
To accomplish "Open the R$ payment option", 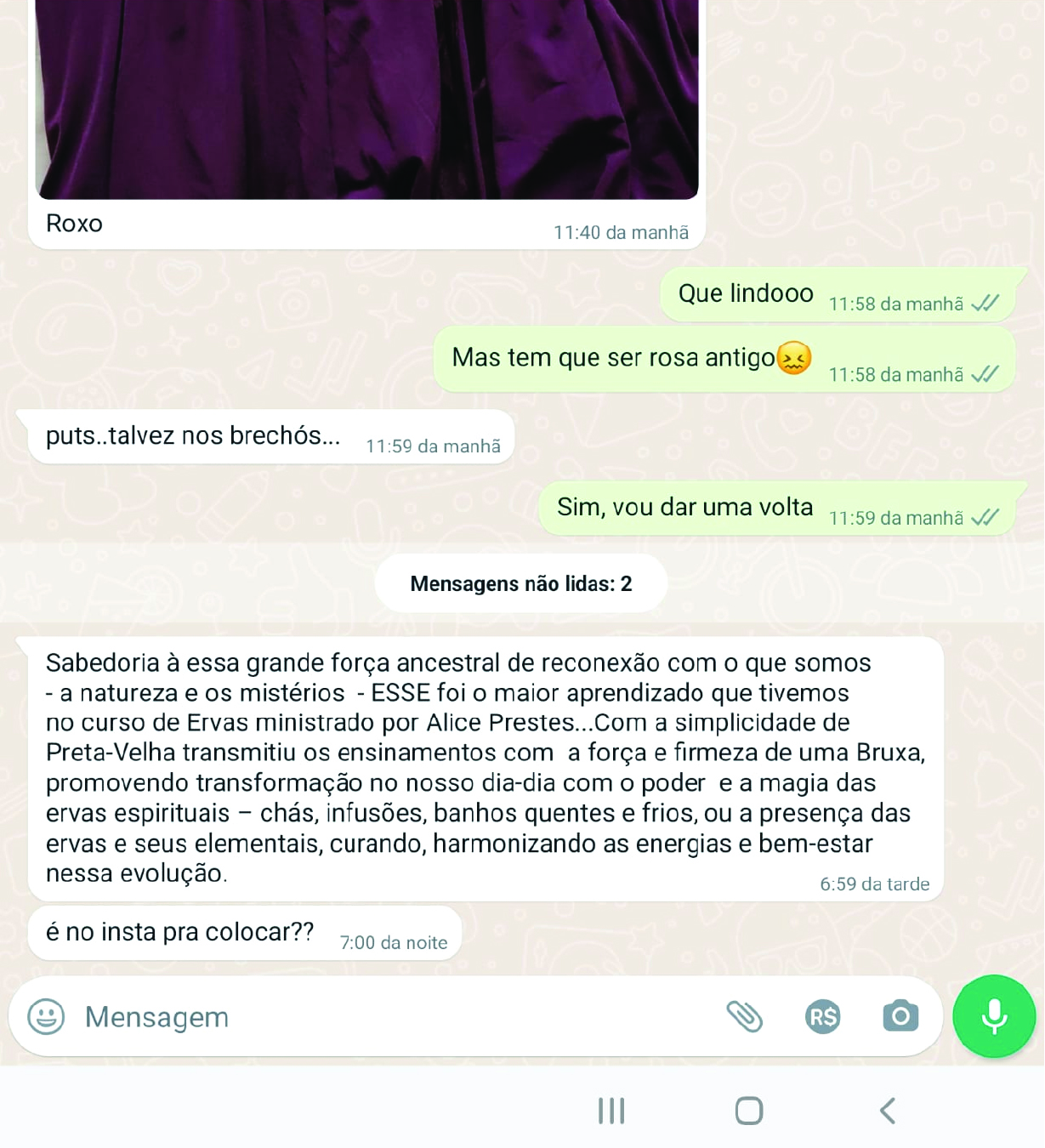I will coord(822,1016).
